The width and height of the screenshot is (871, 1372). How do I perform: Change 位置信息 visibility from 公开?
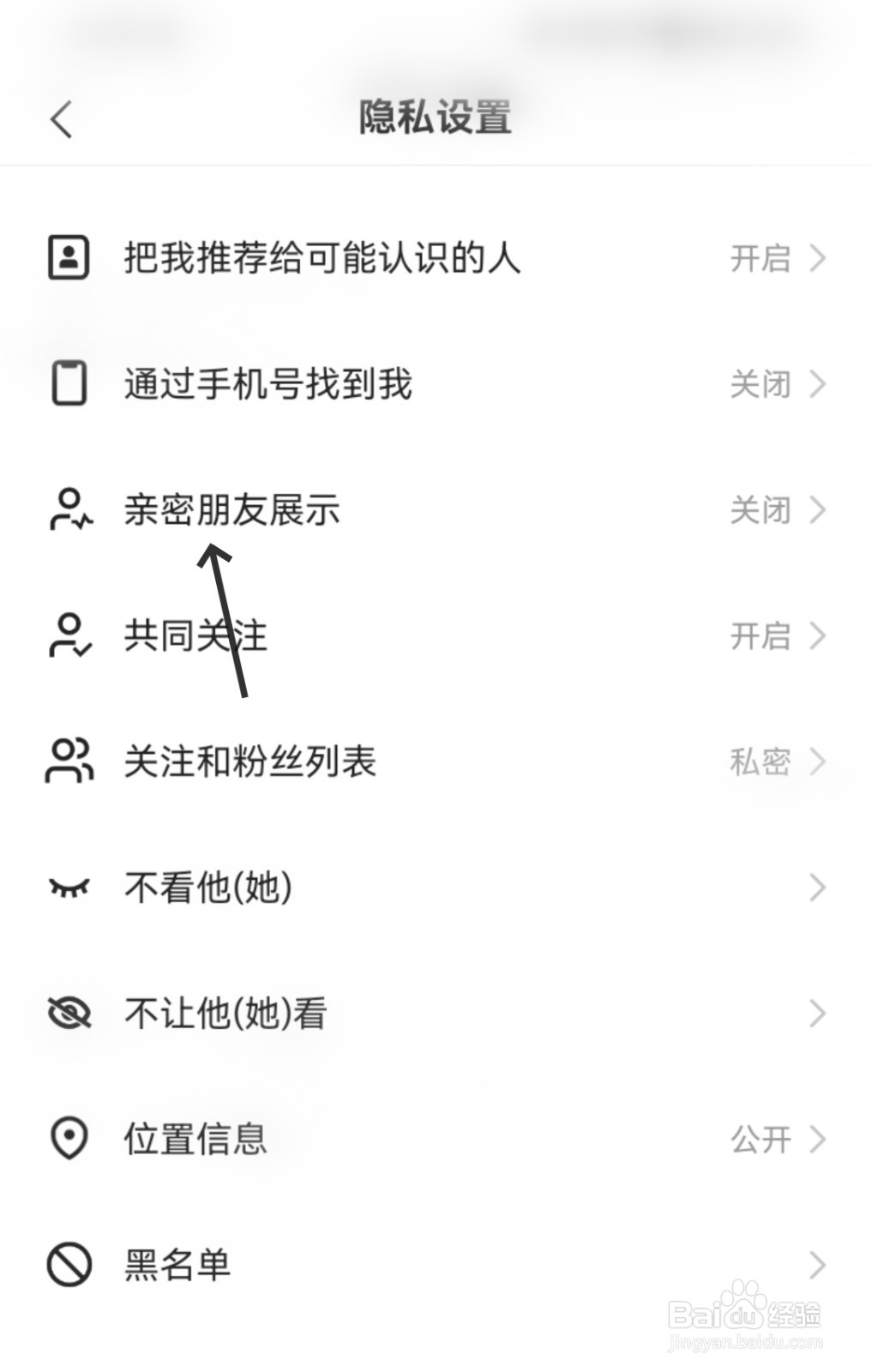(760, 1138)
